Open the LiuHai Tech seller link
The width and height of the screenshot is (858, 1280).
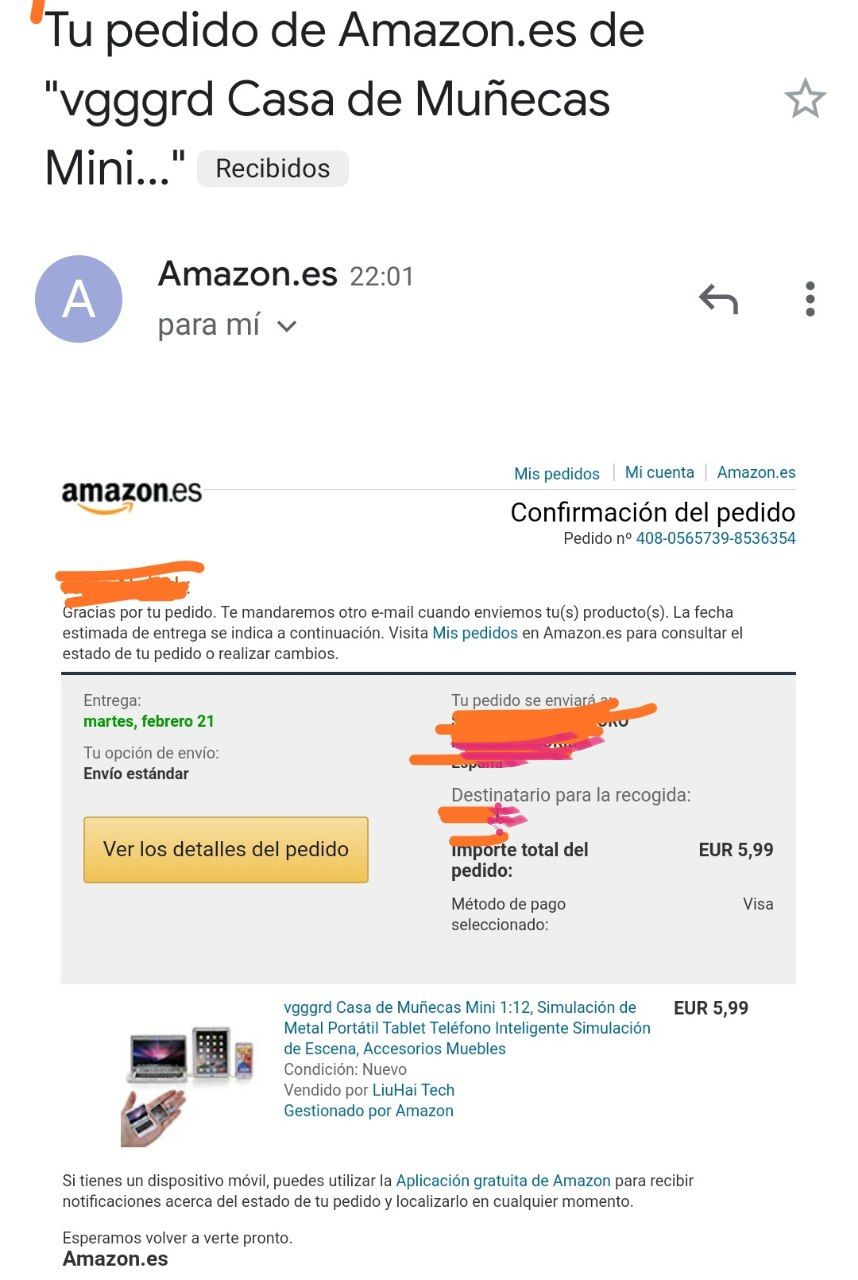pyautogui.click(x=413, y=1090)
